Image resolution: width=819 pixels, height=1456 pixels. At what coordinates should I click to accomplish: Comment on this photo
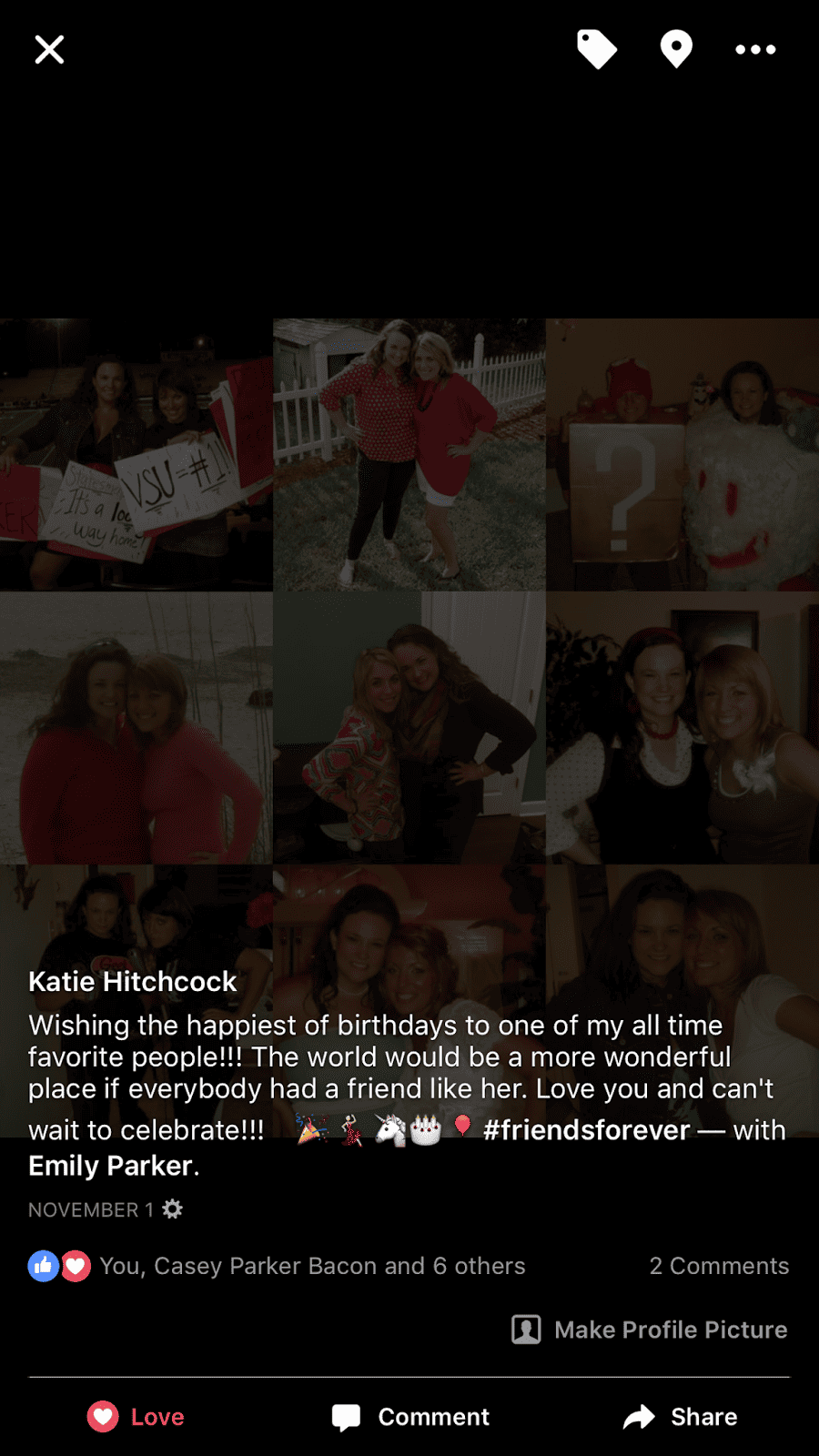click(x=410, y=1417)
